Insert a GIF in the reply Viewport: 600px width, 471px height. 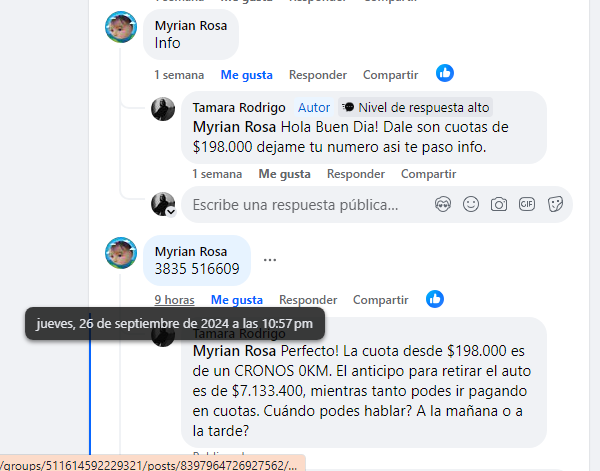coord(527,204)
